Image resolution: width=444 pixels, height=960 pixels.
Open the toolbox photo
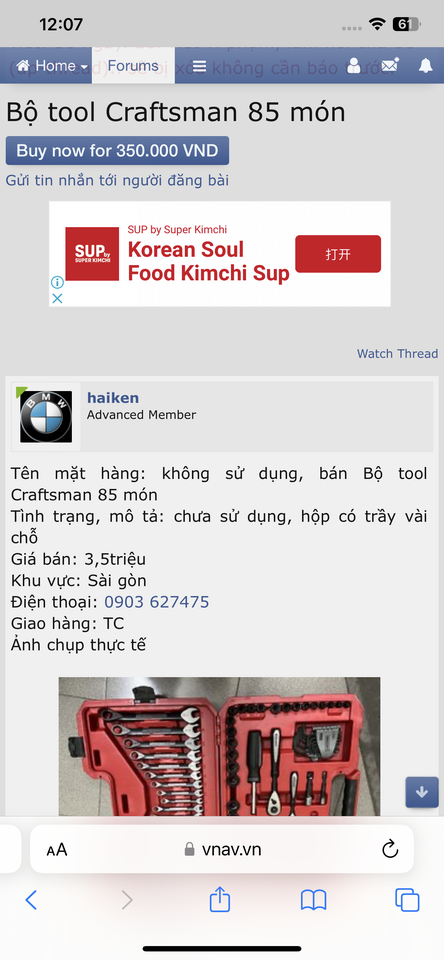click(x=219, y=746)
